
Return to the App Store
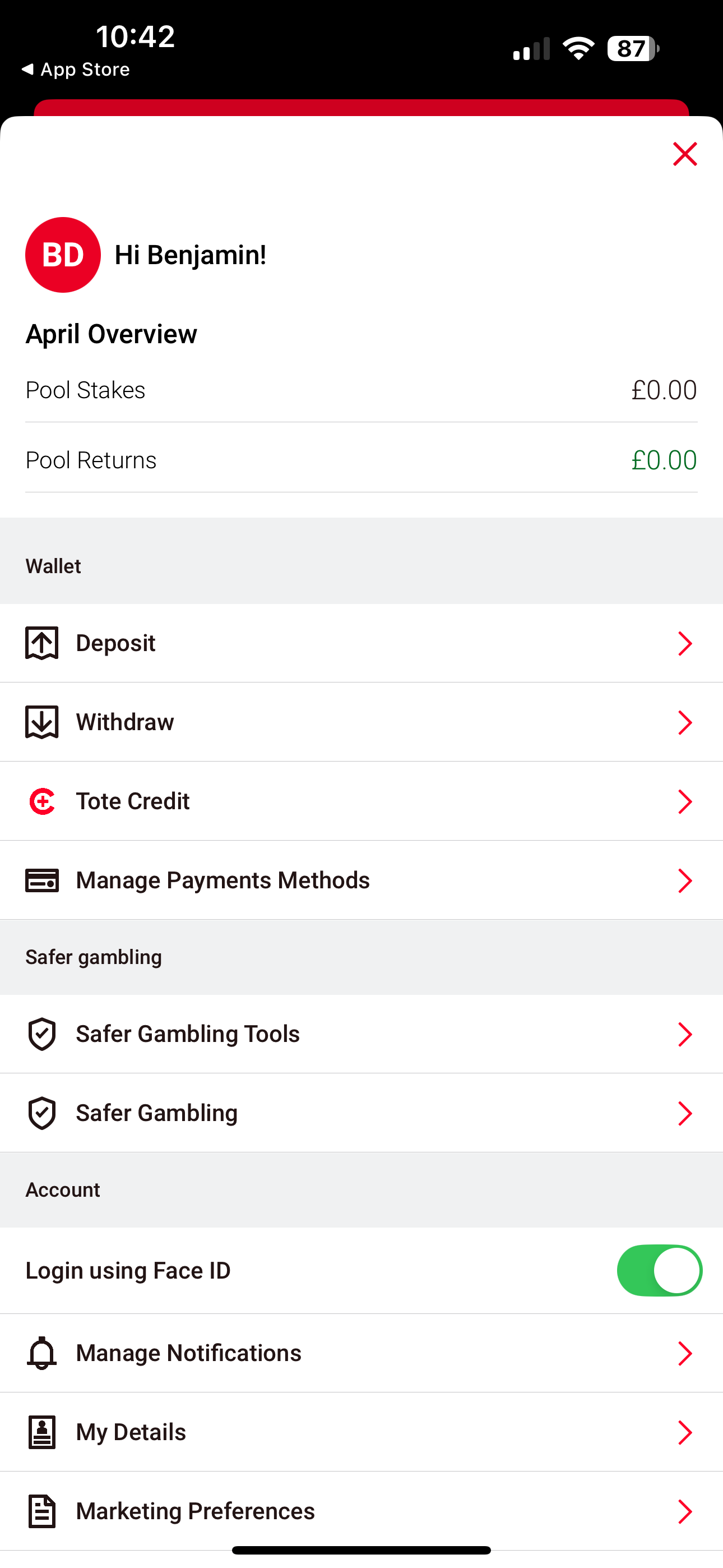pyautogui.click(x=76, y=70)
